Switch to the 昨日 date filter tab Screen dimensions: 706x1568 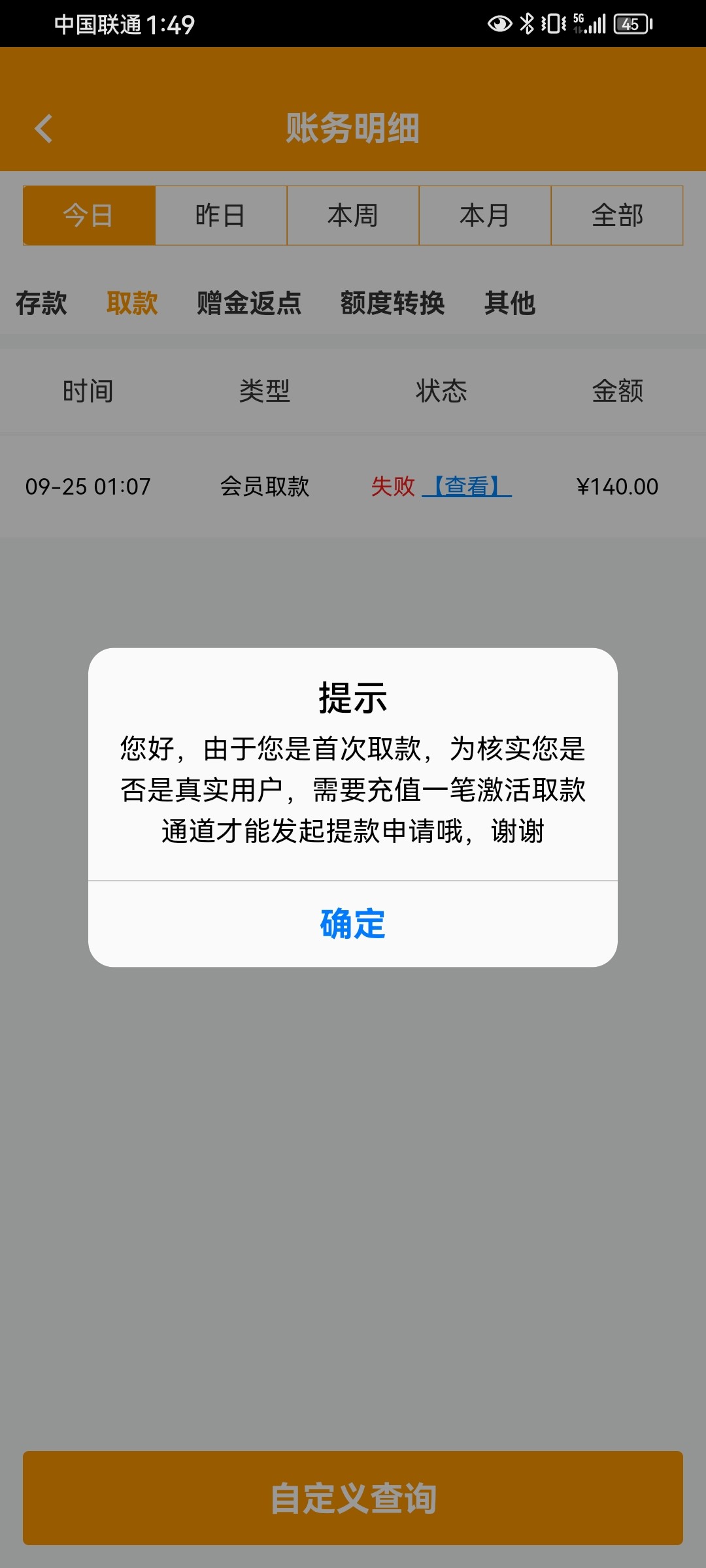(x=221, y=216)
